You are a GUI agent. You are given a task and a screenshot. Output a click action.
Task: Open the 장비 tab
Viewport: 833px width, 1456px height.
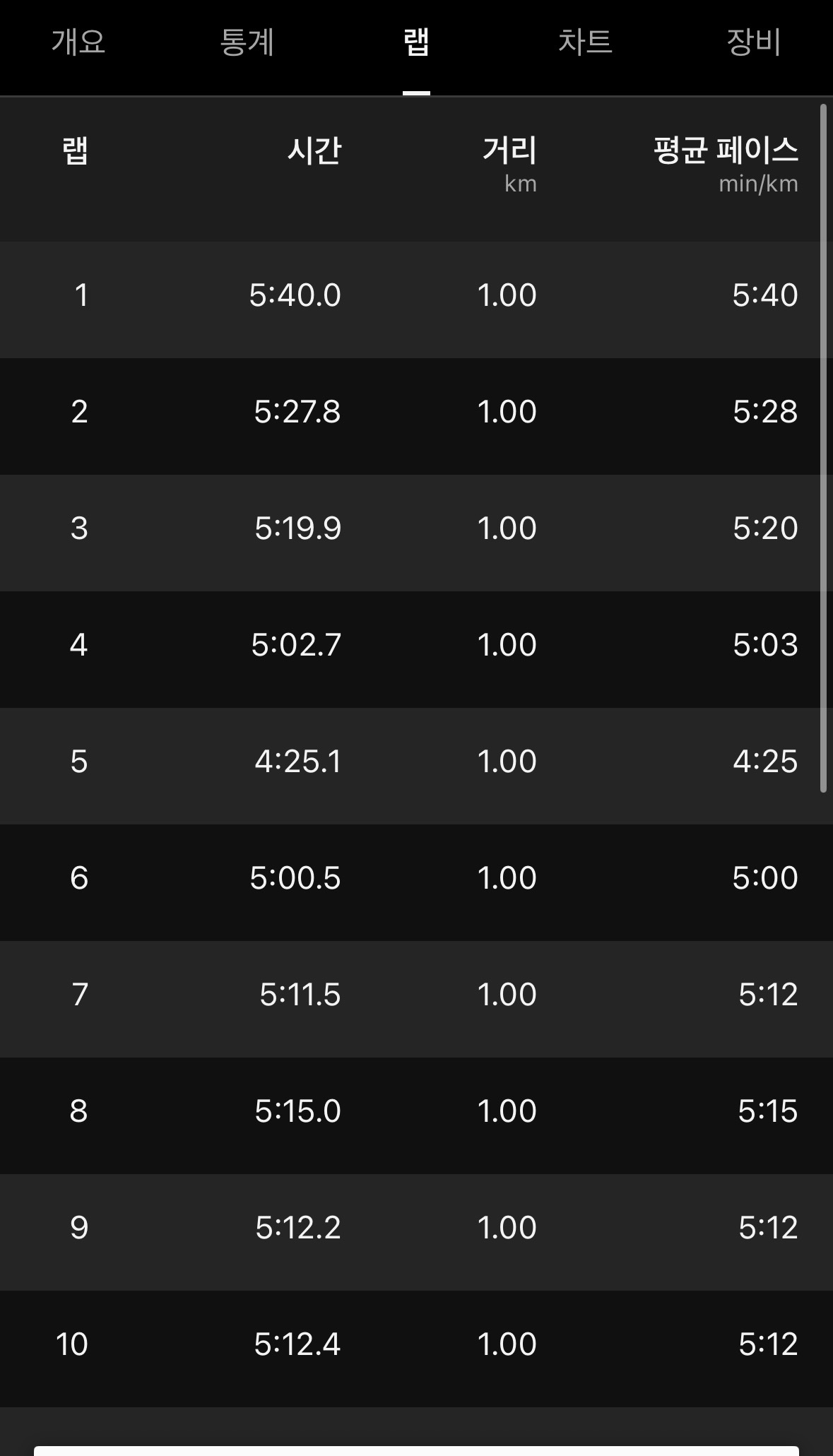[754, 42]
